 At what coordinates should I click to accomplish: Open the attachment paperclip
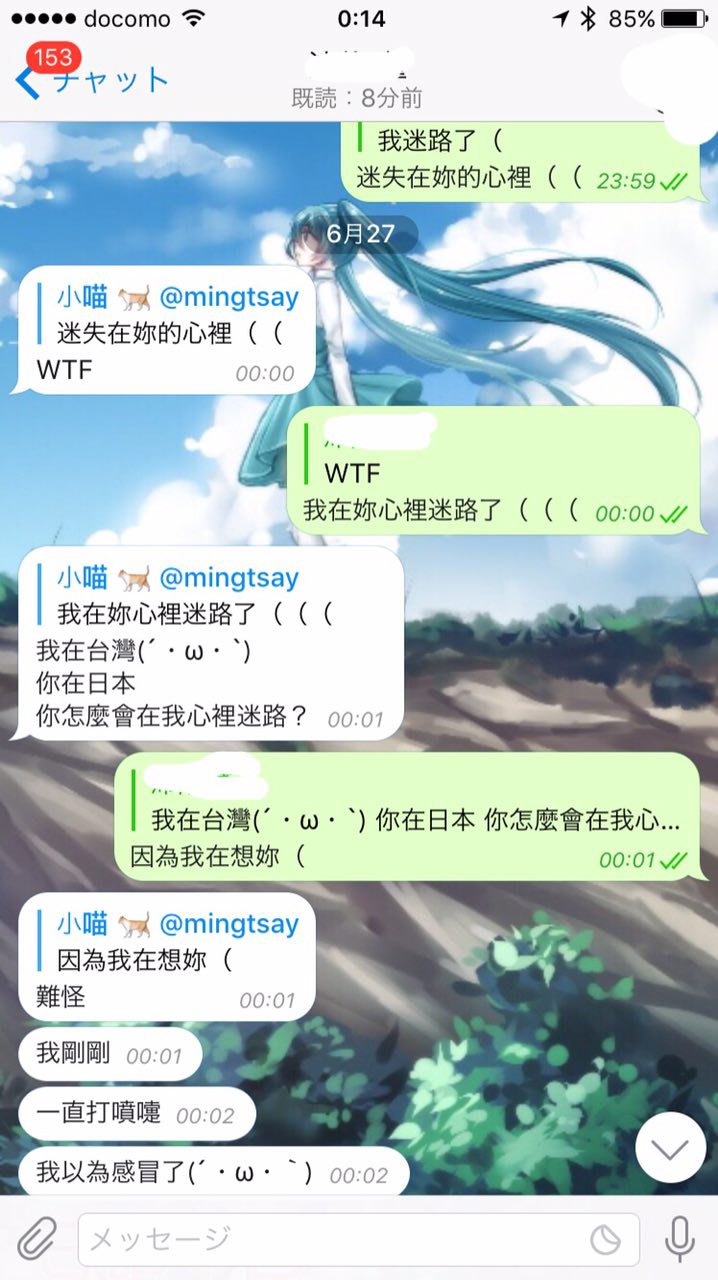36,1241
